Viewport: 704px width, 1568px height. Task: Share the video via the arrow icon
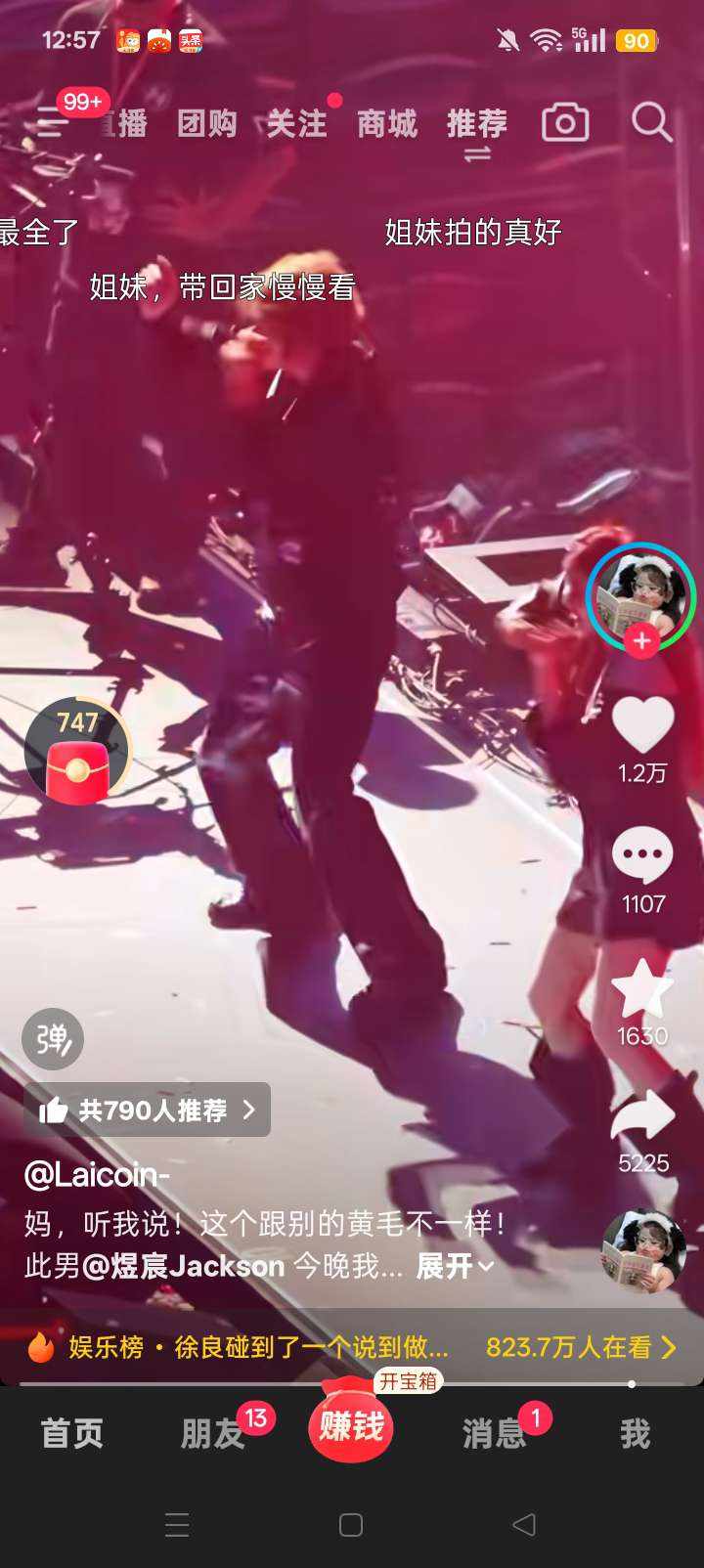coord(642,1116)
